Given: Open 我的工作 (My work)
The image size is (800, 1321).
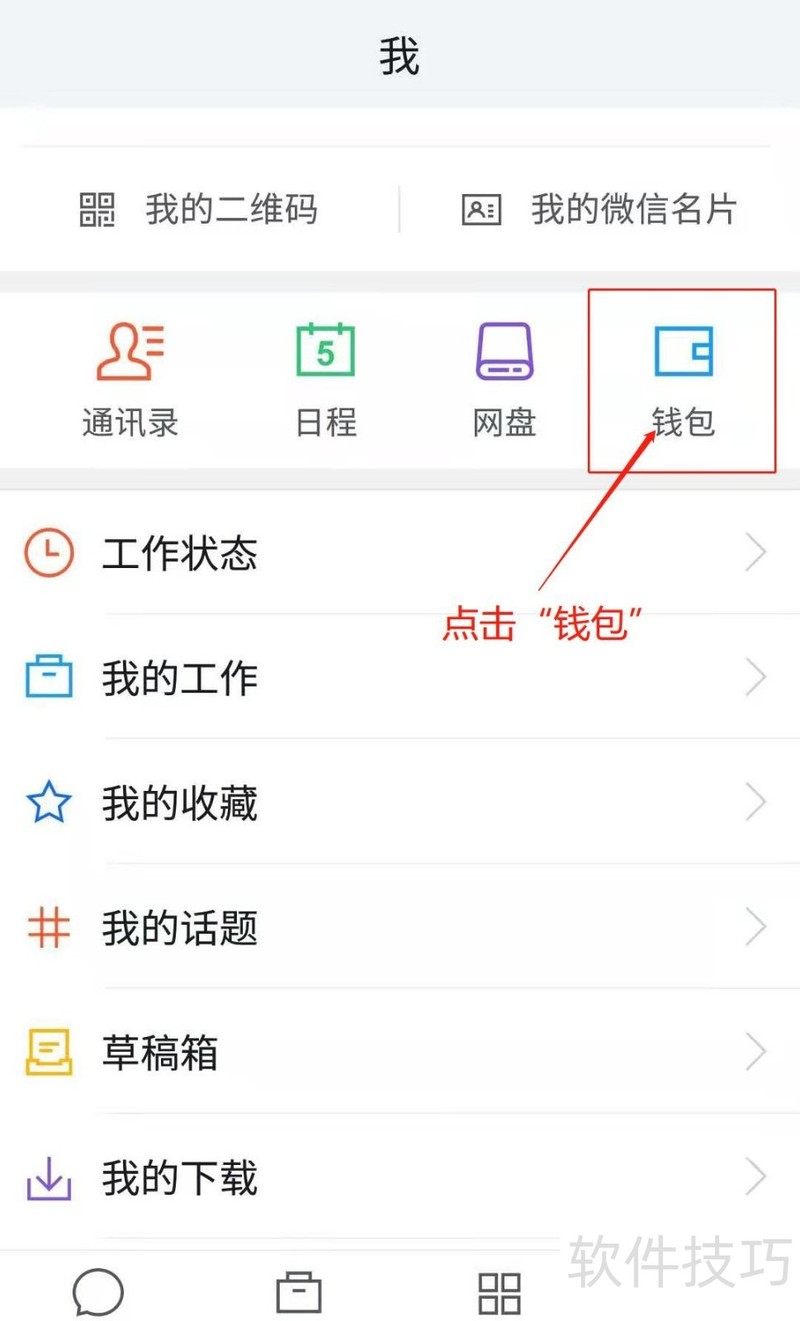Looking at the screenshot, I should pos(400,678).
